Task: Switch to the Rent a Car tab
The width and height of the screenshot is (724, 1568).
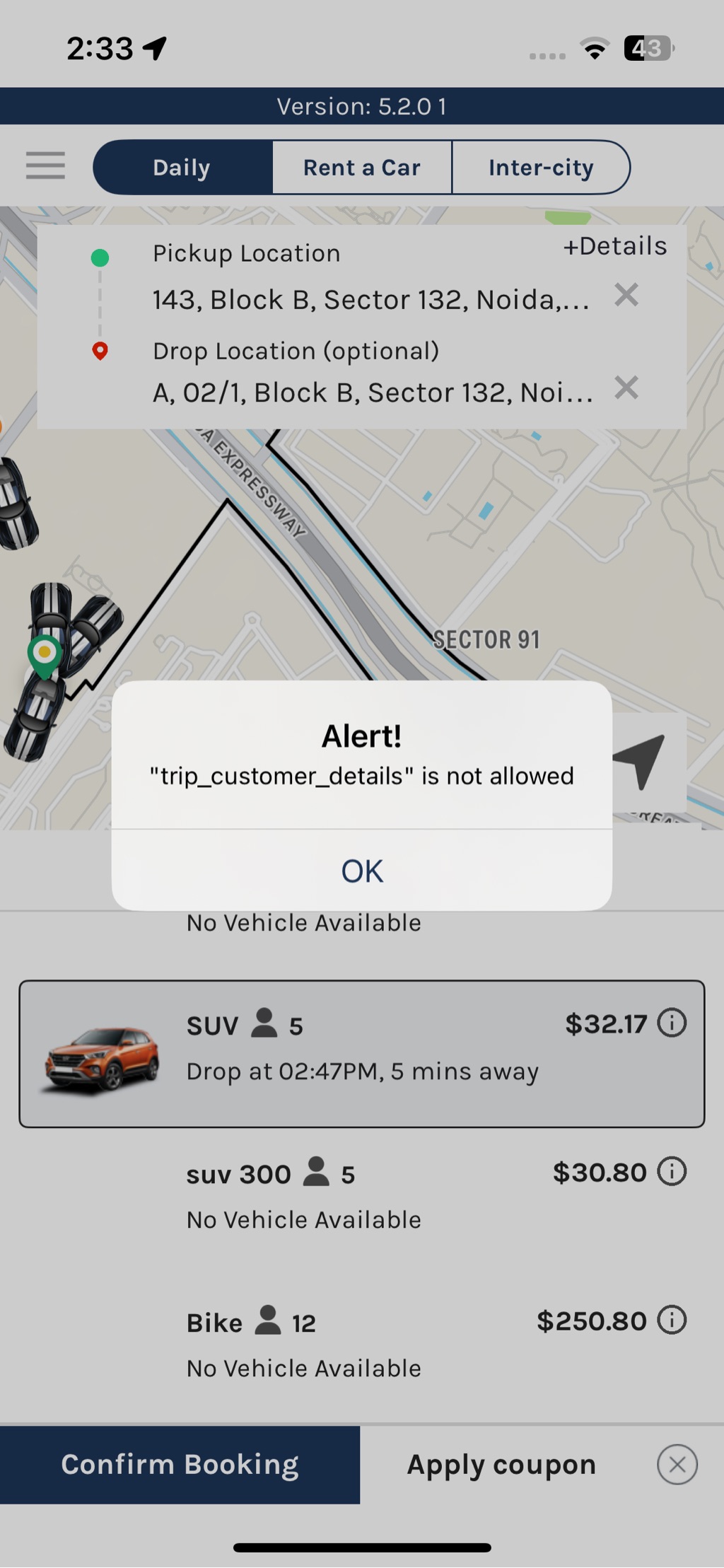Action: [x=362, y=168]
